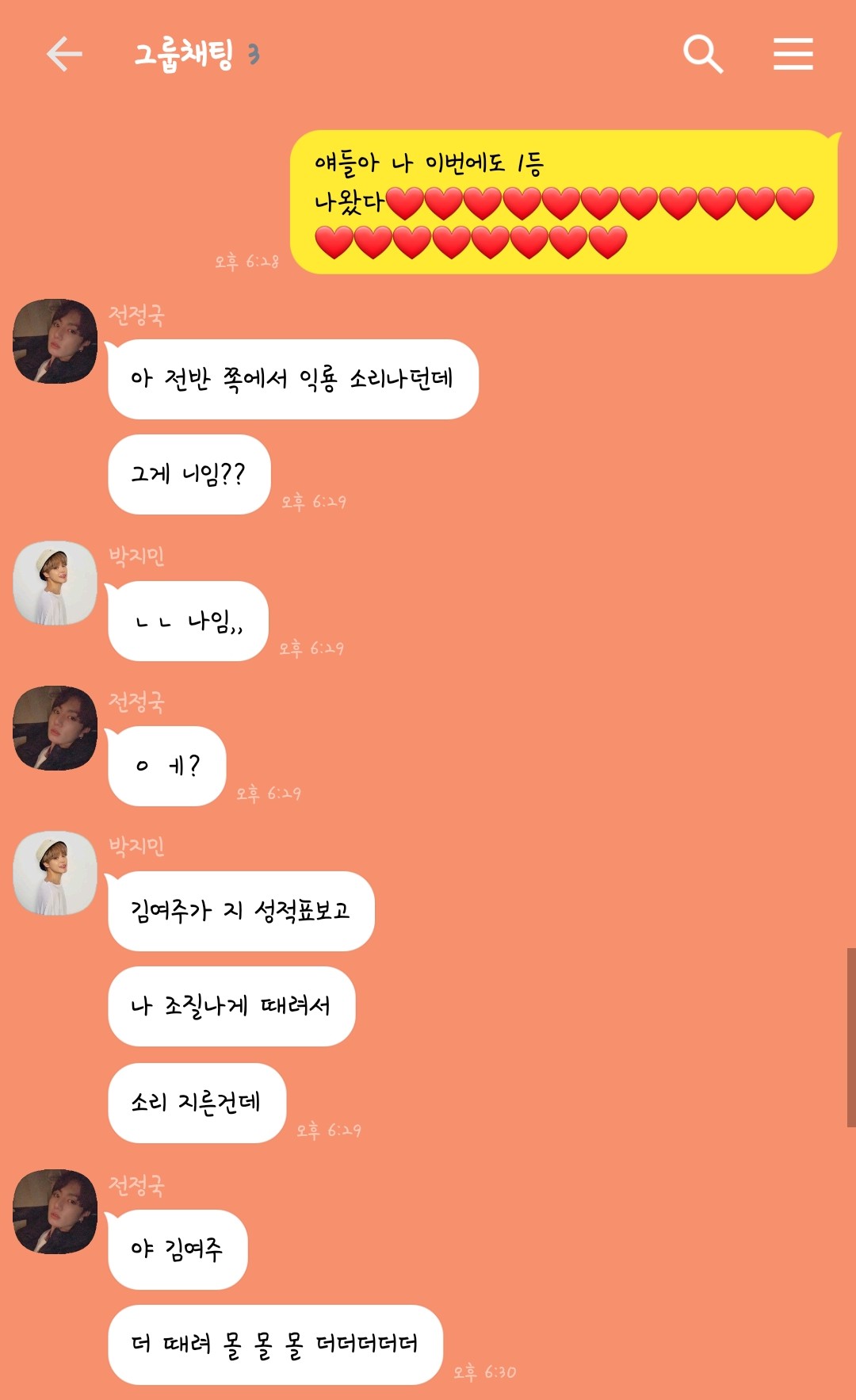Viewport: 856px width, 1400px height.
Task: Search within the group chat
Action: click(702, 54)
